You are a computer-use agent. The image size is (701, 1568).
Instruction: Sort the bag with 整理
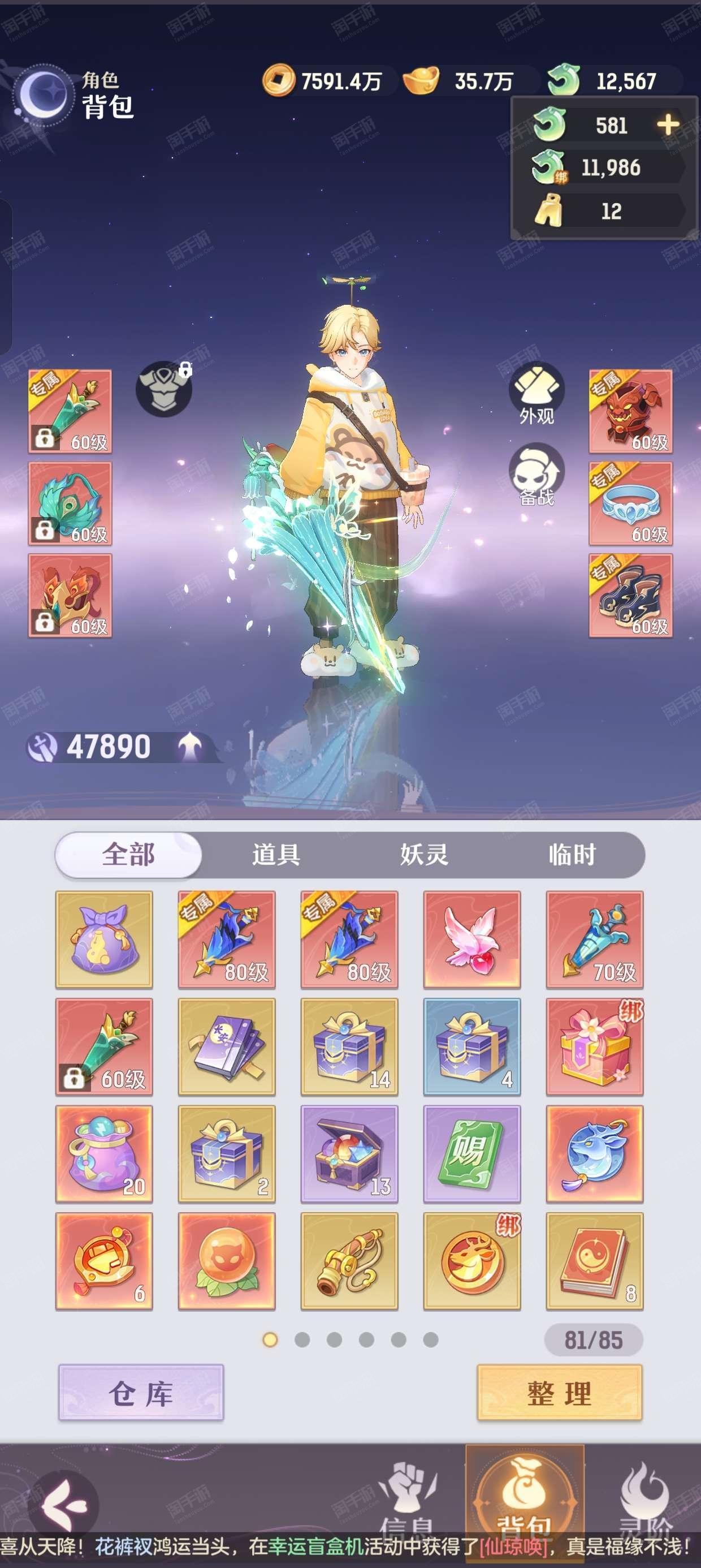(x=560, y=1392)
